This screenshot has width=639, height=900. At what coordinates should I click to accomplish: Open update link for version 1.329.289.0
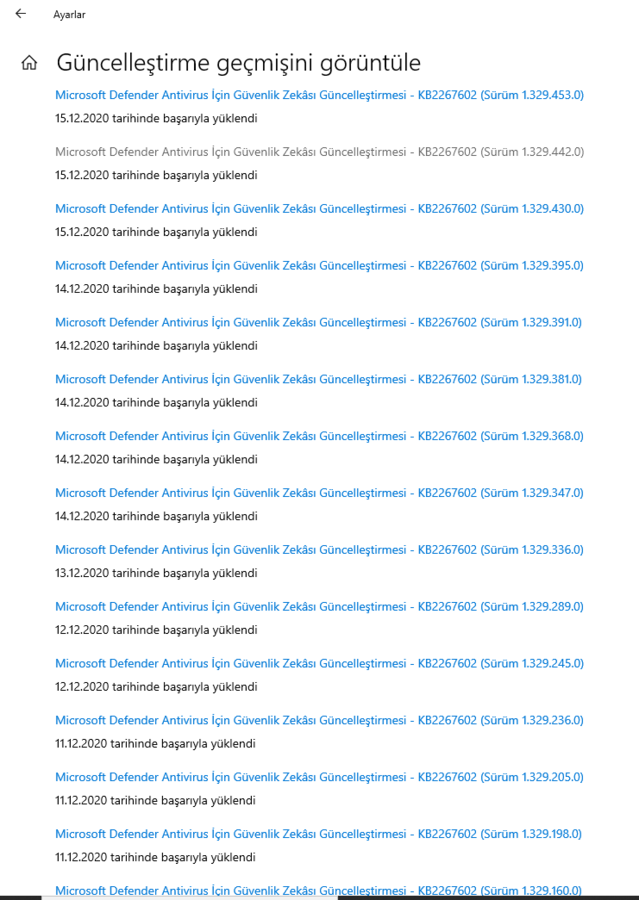coord(319,607)
